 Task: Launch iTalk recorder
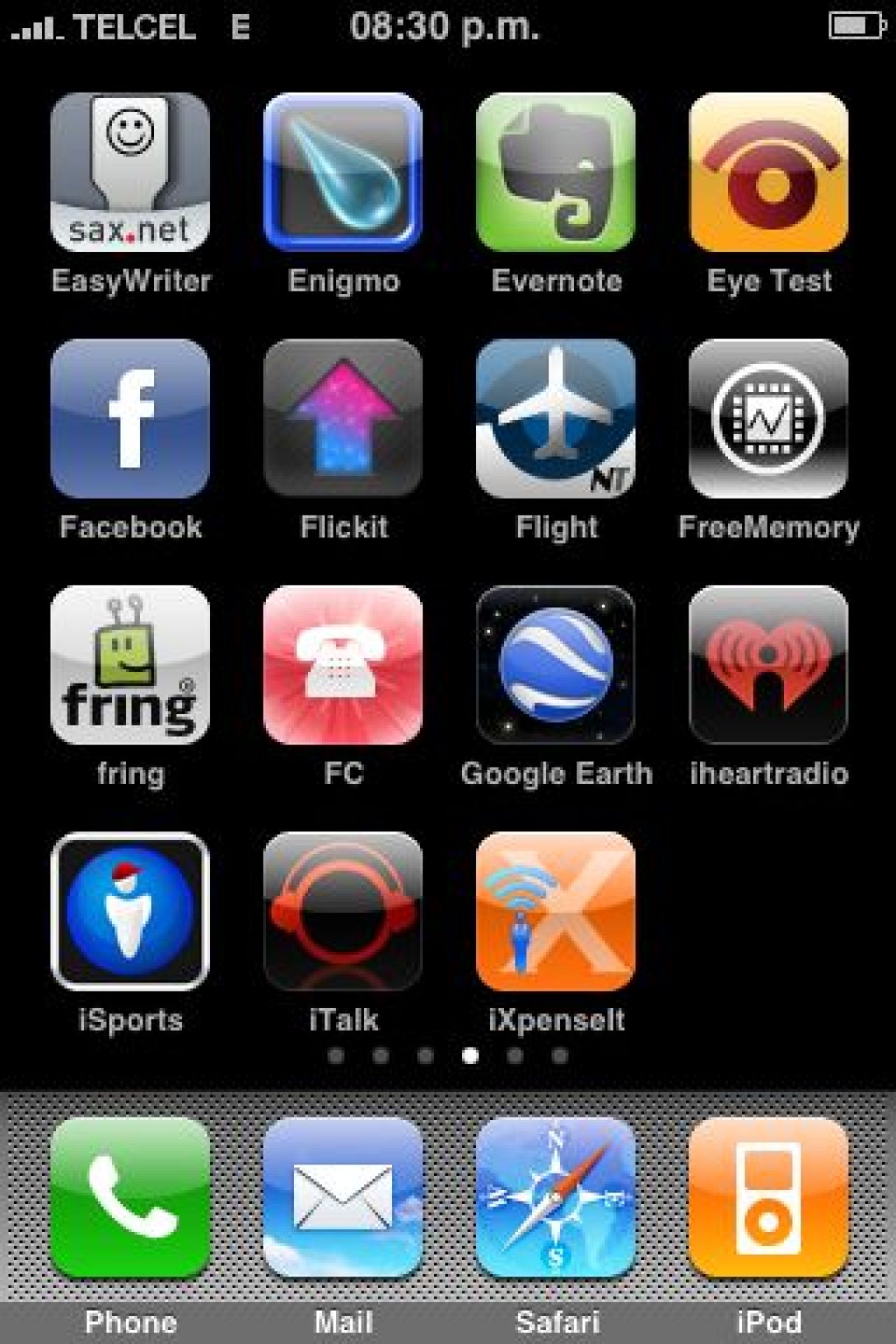click(x=342, y=913)
